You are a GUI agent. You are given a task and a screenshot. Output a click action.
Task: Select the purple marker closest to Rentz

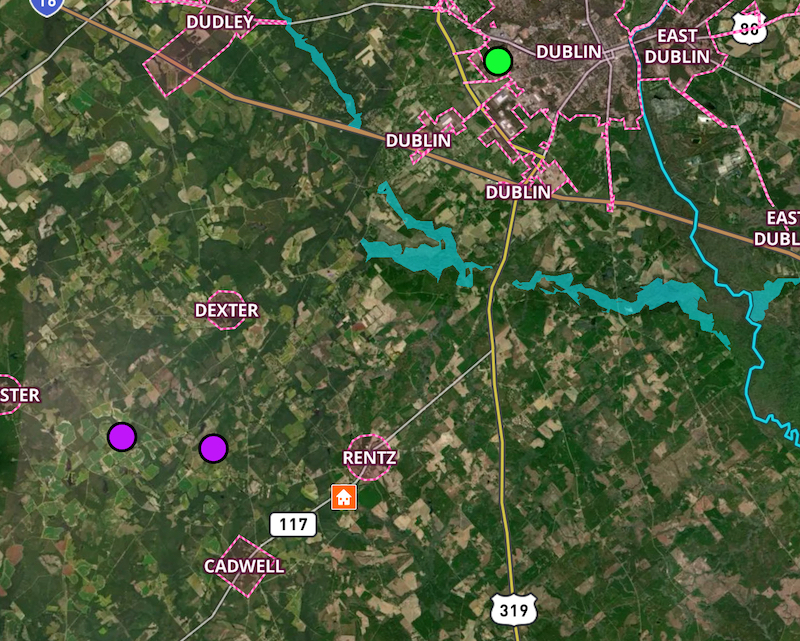pos(213,449)
